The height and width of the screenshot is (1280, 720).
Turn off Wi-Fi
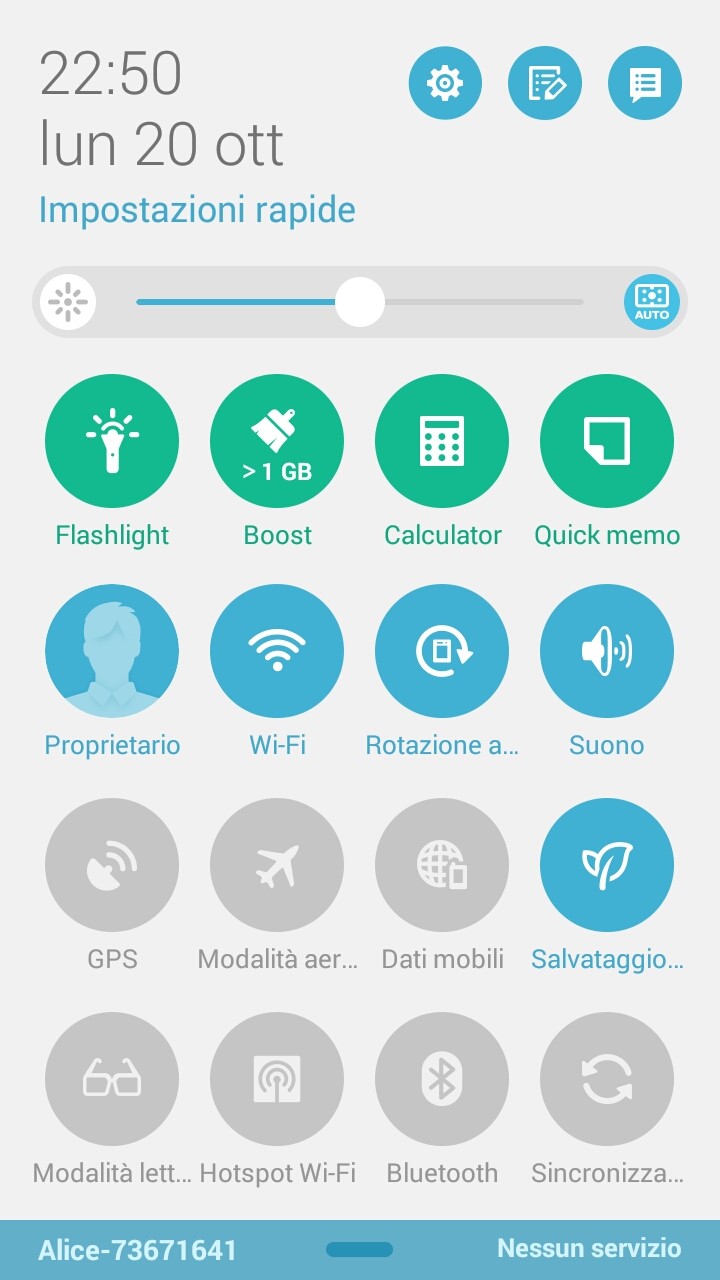(x=277, y=651)
